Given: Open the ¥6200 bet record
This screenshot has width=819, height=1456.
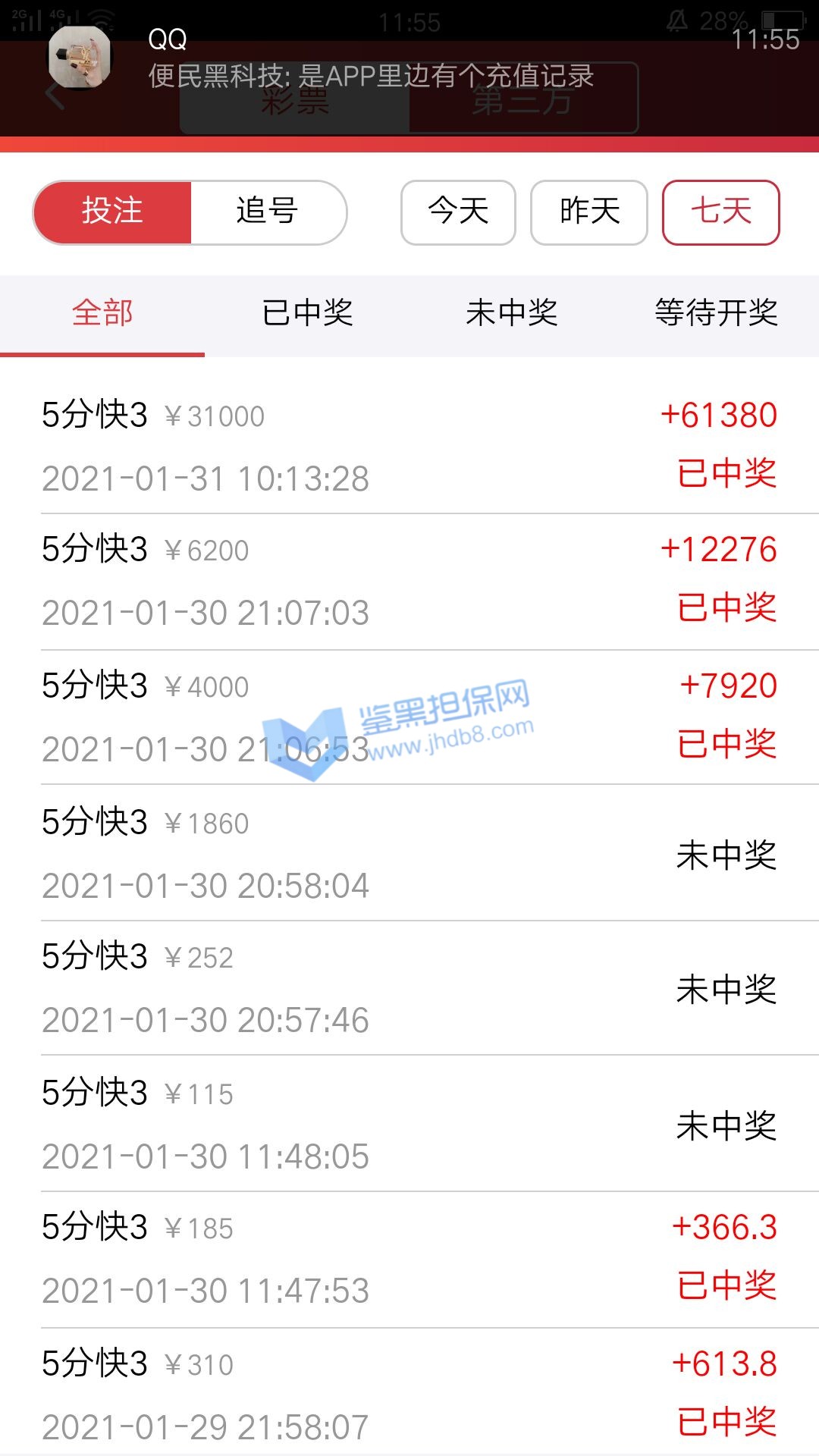Looking at the screenshot, I should (x=409, y=581).
